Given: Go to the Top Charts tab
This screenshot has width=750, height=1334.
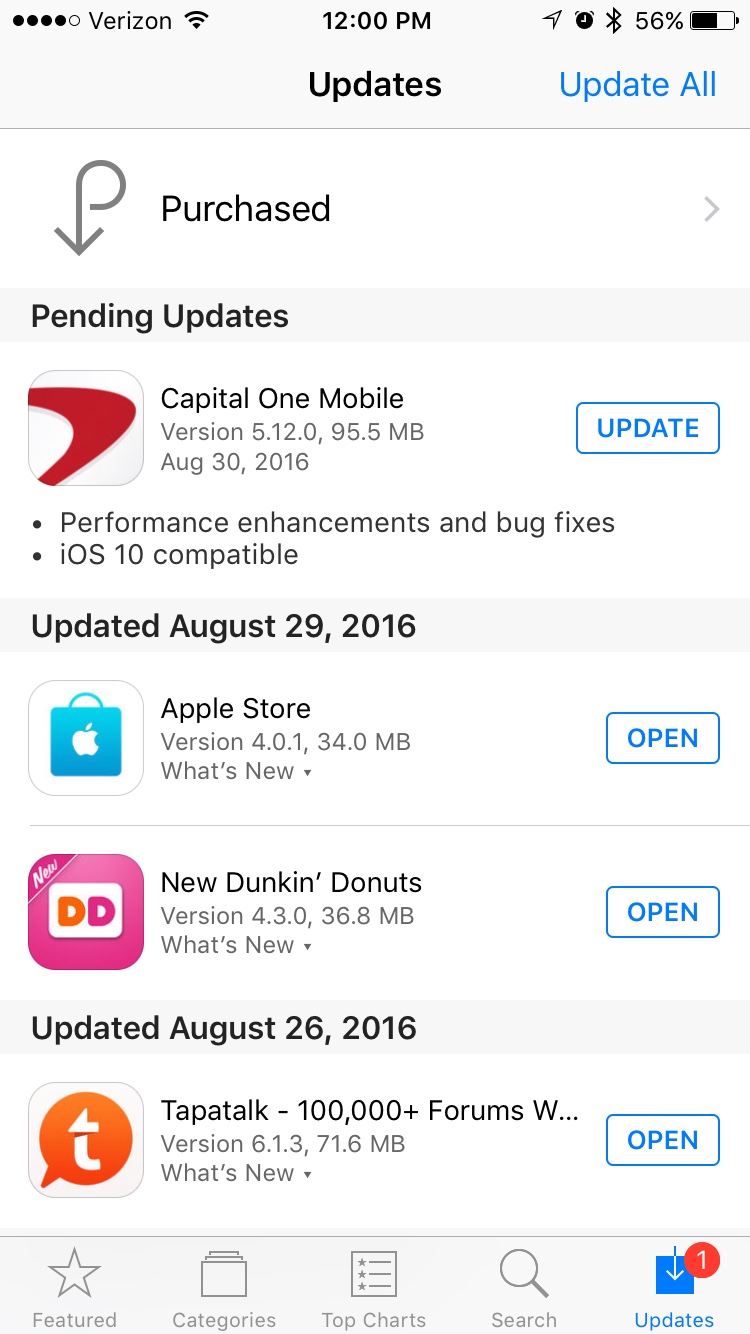Looking at the screenshot, I should [374, 1288].
